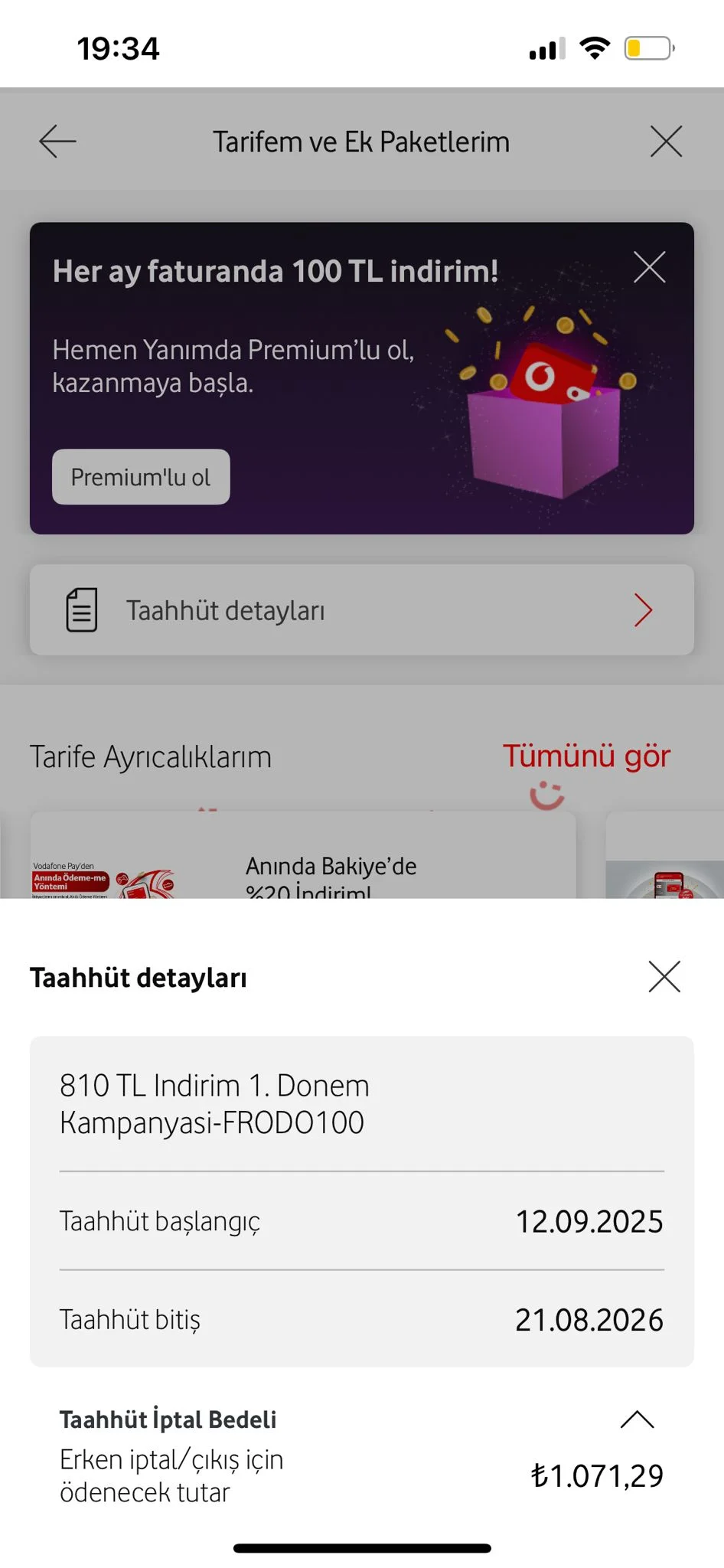Expand the Taahhüt detayları card

362,610
